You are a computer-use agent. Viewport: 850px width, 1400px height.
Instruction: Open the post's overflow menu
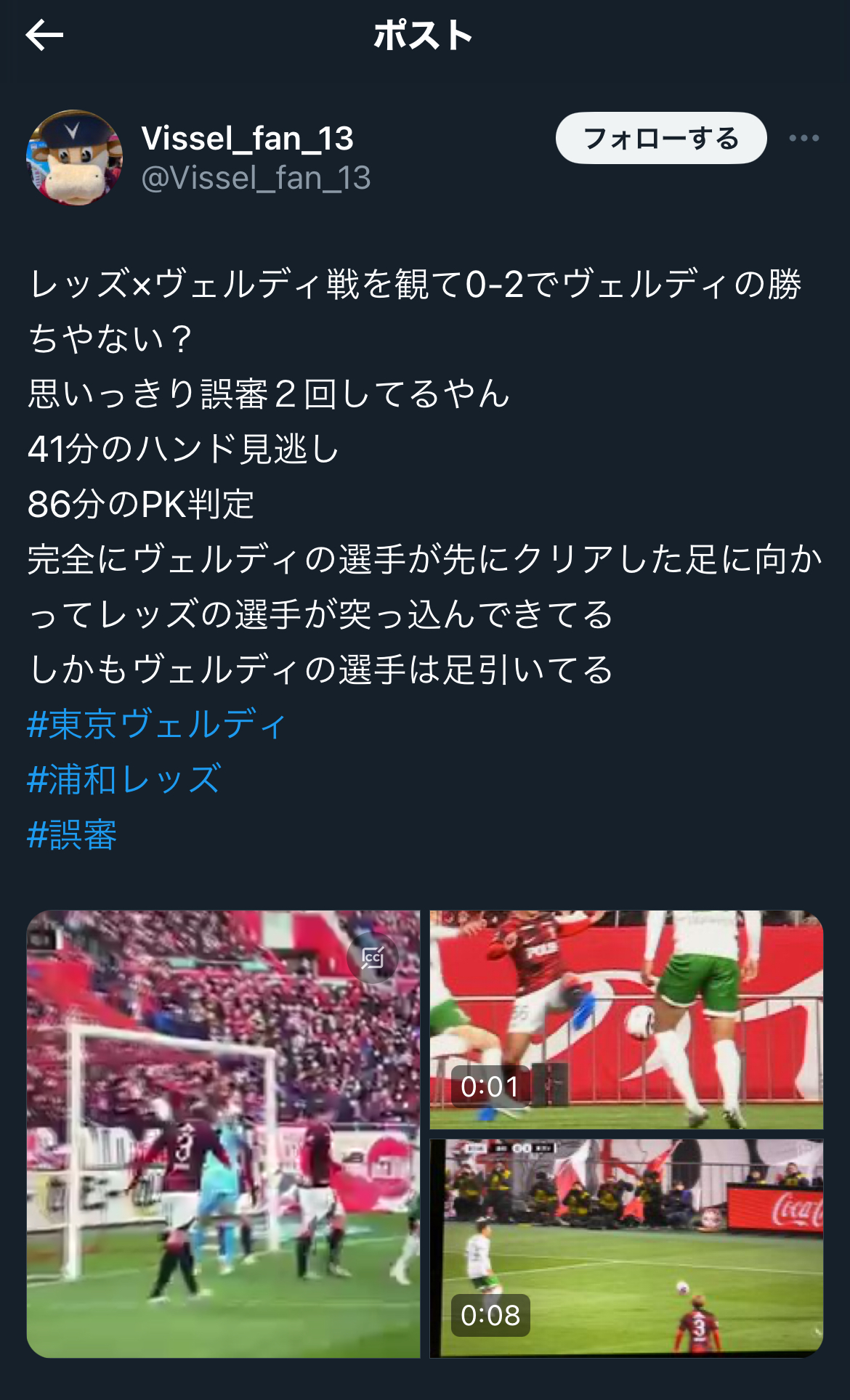coord(804,138)
